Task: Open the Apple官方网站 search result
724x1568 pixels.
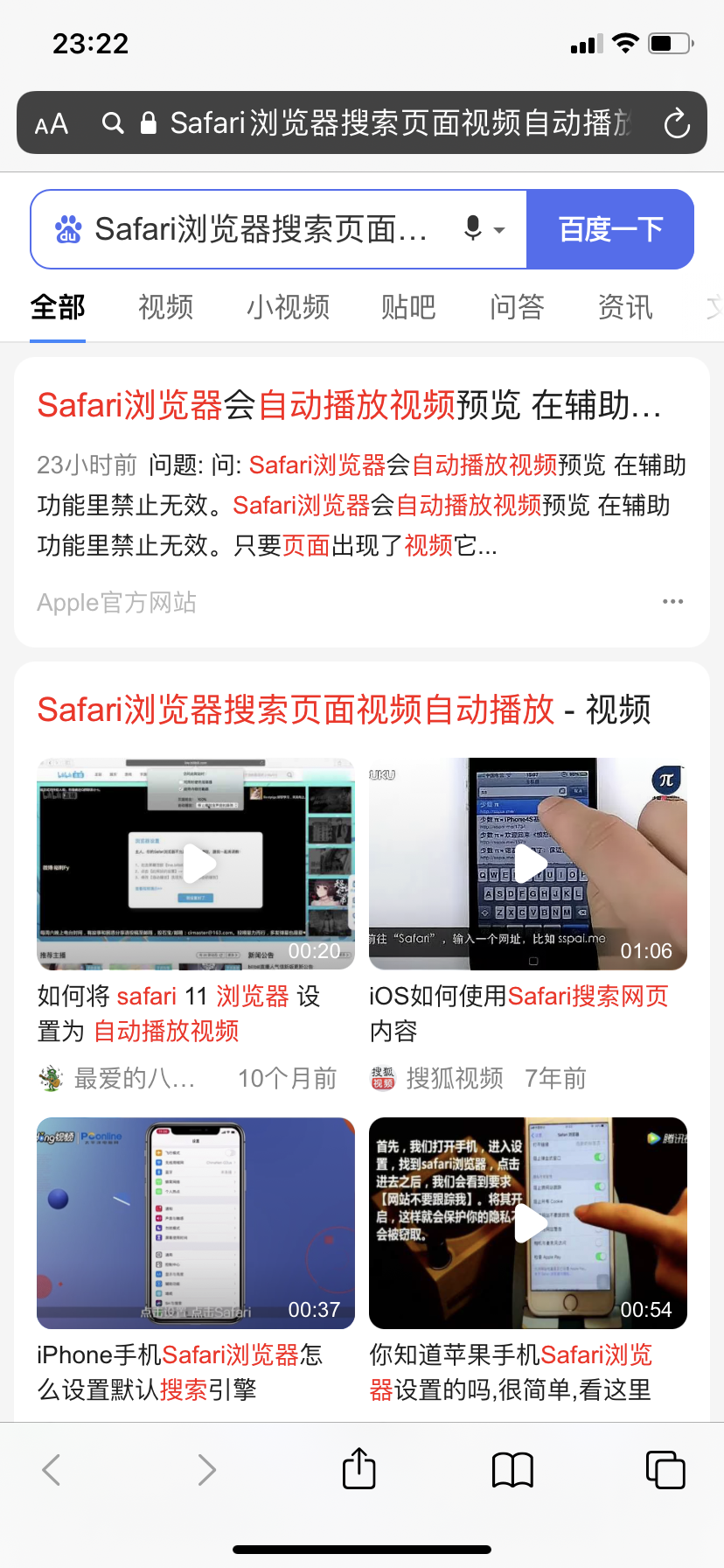Action: tap(348, 406)
